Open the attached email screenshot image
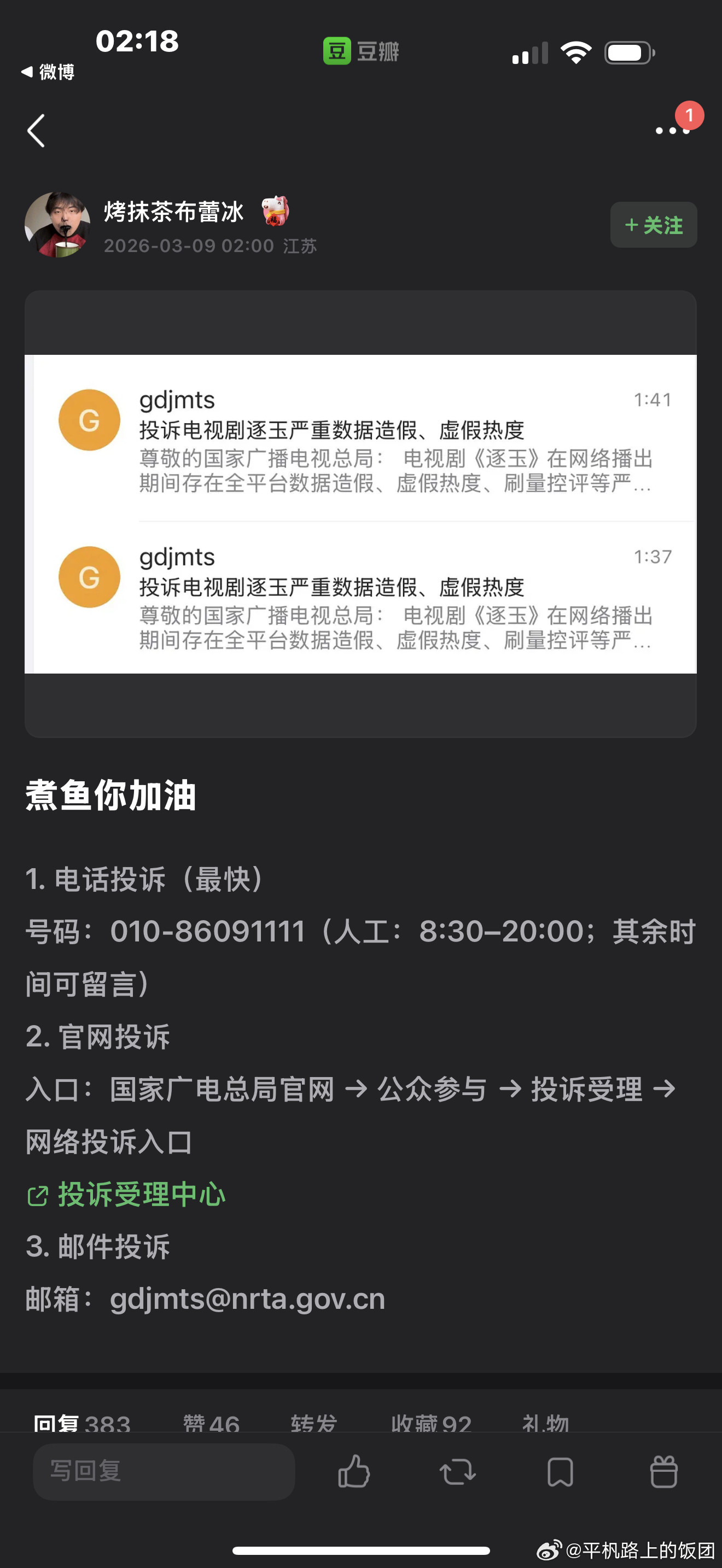 tap(361, 514)
